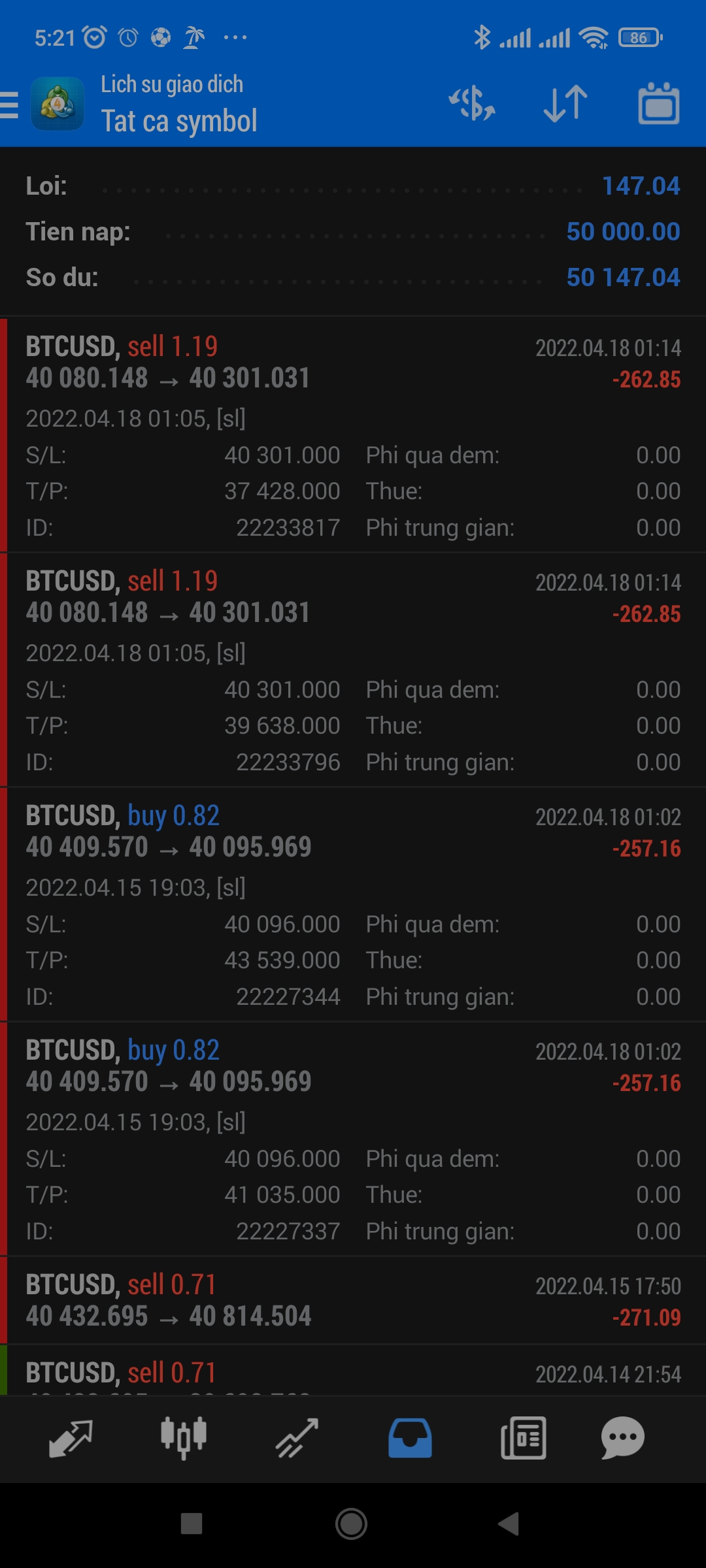Image resolution: width=706 pixels, height=1568 pixels.
Task: Select the History inbox tab
Action: pyautogui.click(x=410, y=1439)
